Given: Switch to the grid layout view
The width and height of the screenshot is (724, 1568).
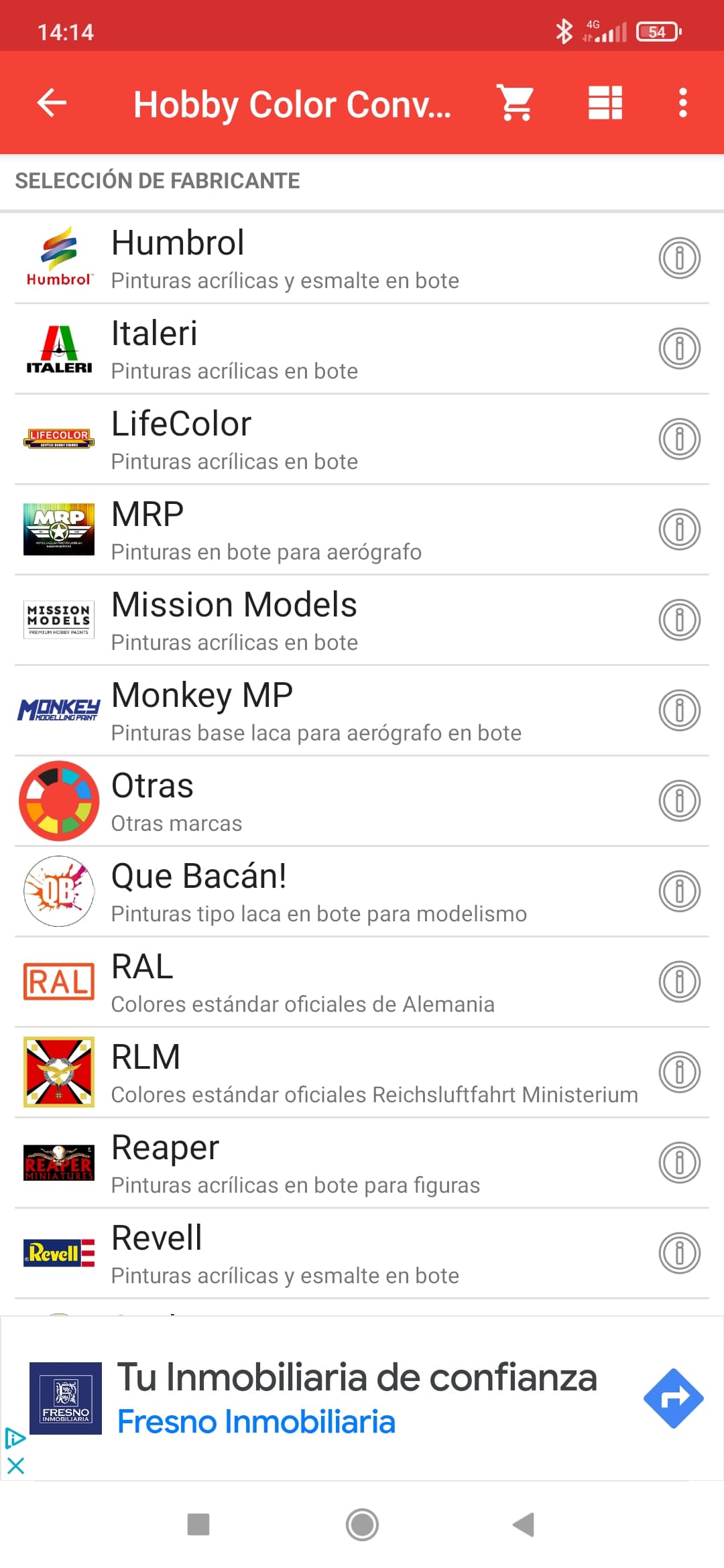Looking at the screenshot, I should coord(605,103).
